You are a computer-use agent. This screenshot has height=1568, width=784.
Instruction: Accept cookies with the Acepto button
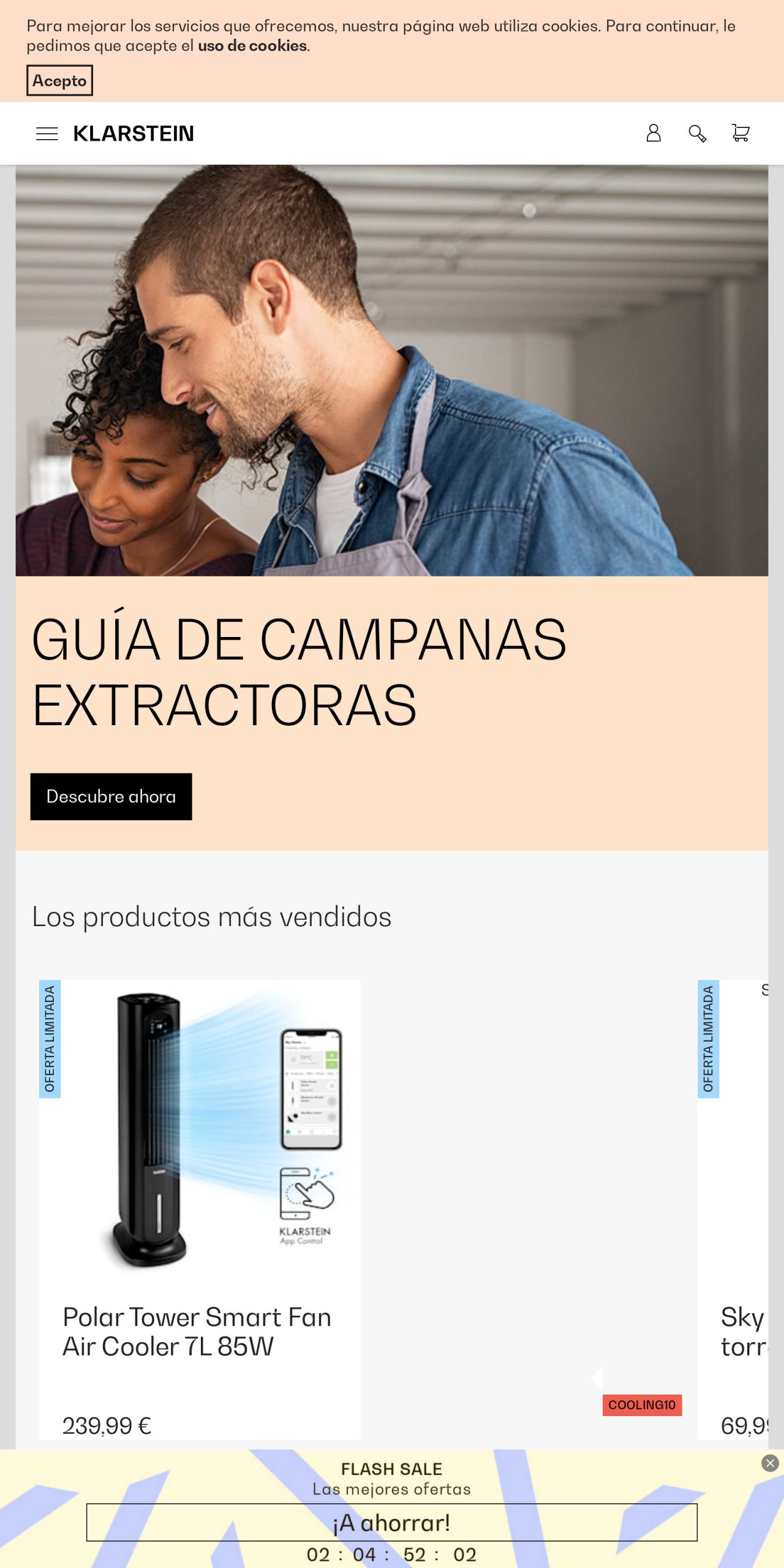pos(60,80)
